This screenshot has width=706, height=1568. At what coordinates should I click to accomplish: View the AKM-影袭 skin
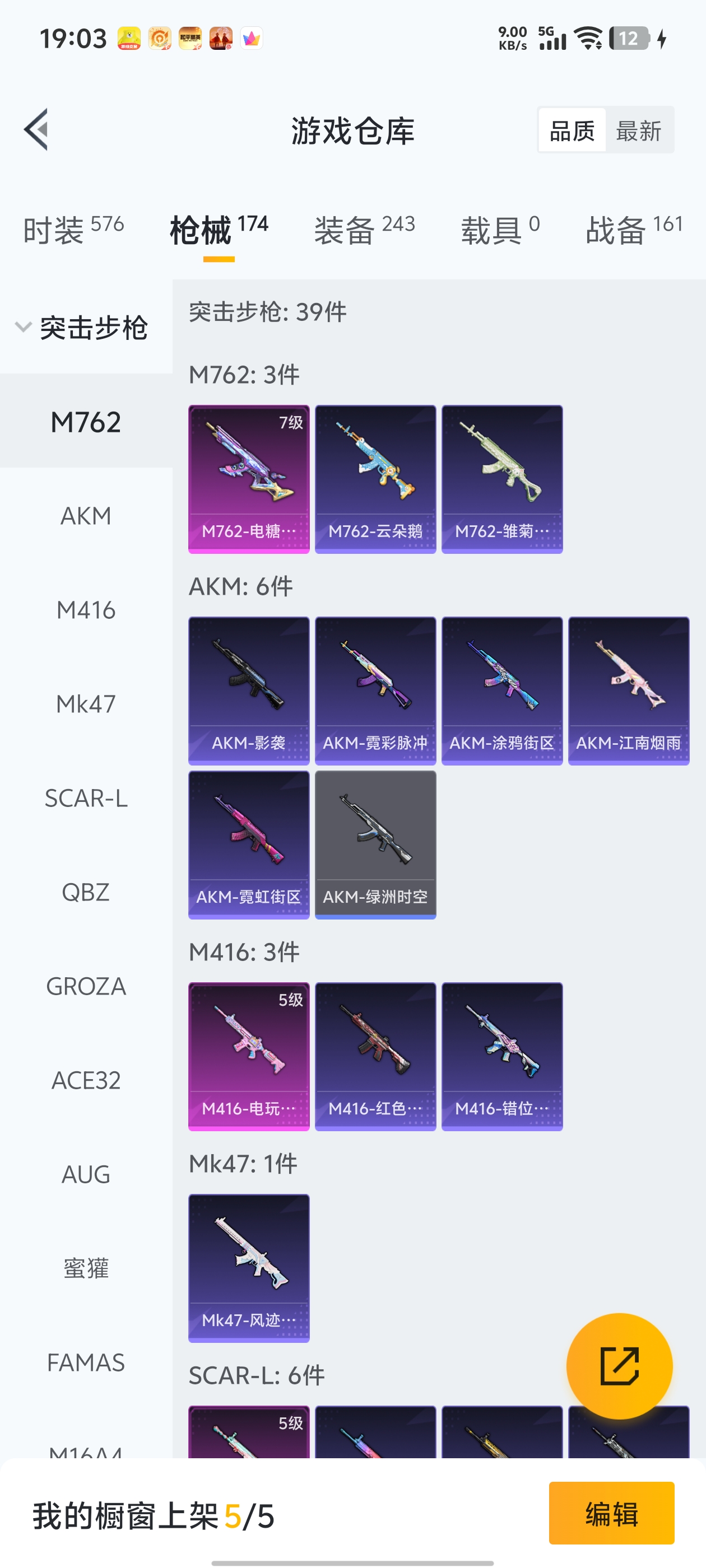click(x=249, y=690)
